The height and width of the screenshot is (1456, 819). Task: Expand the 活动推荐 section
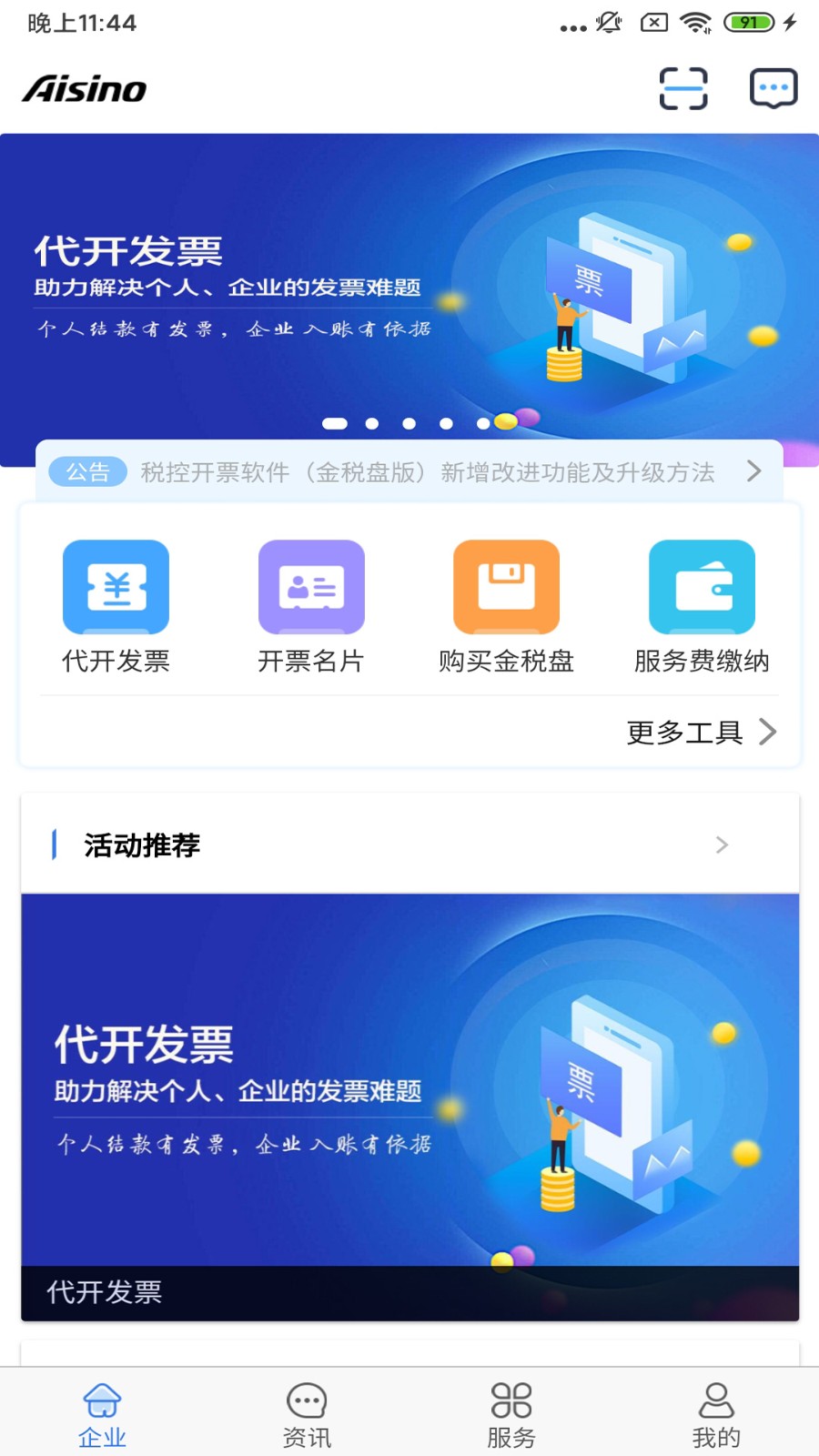coord(721,845)
